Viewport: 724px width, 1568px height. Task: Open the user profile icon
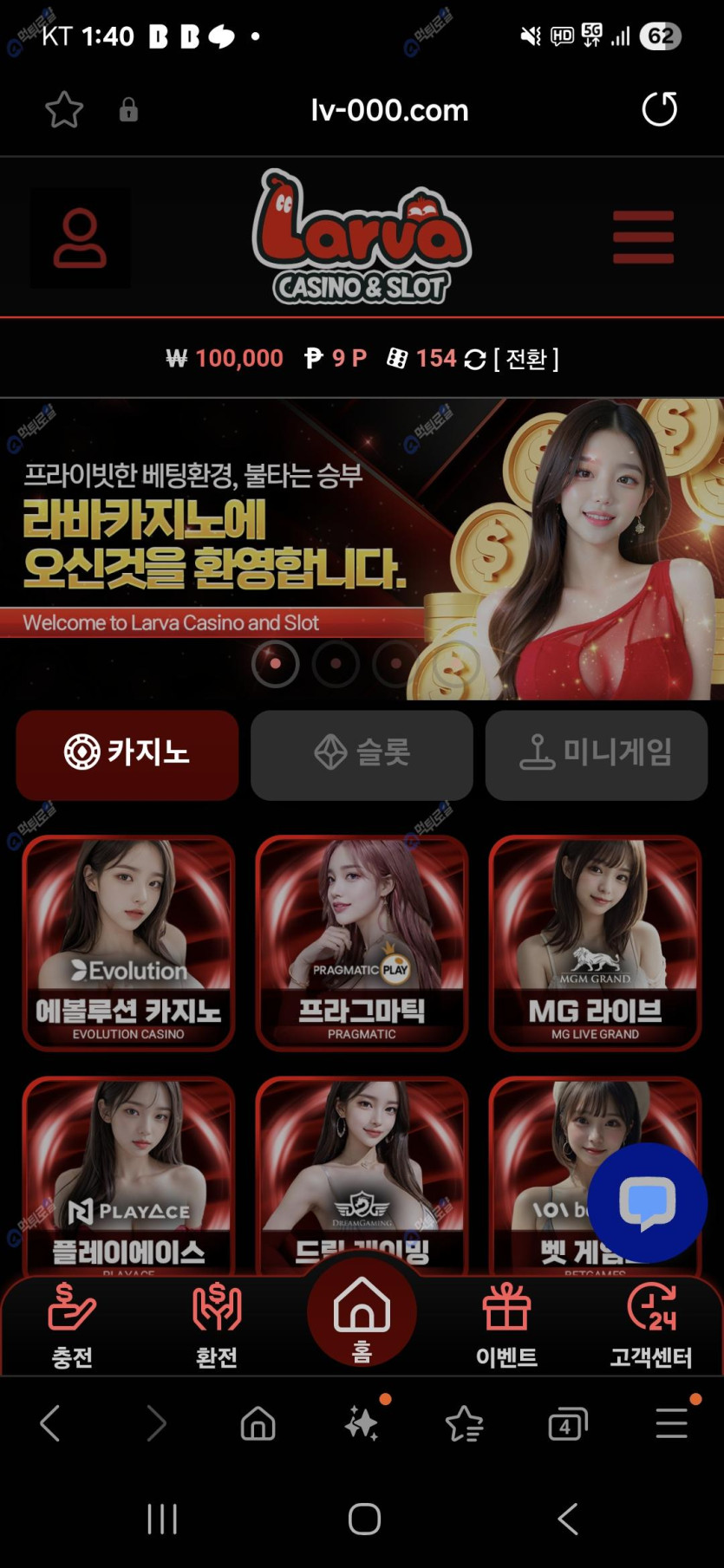(x=80, y=237)
